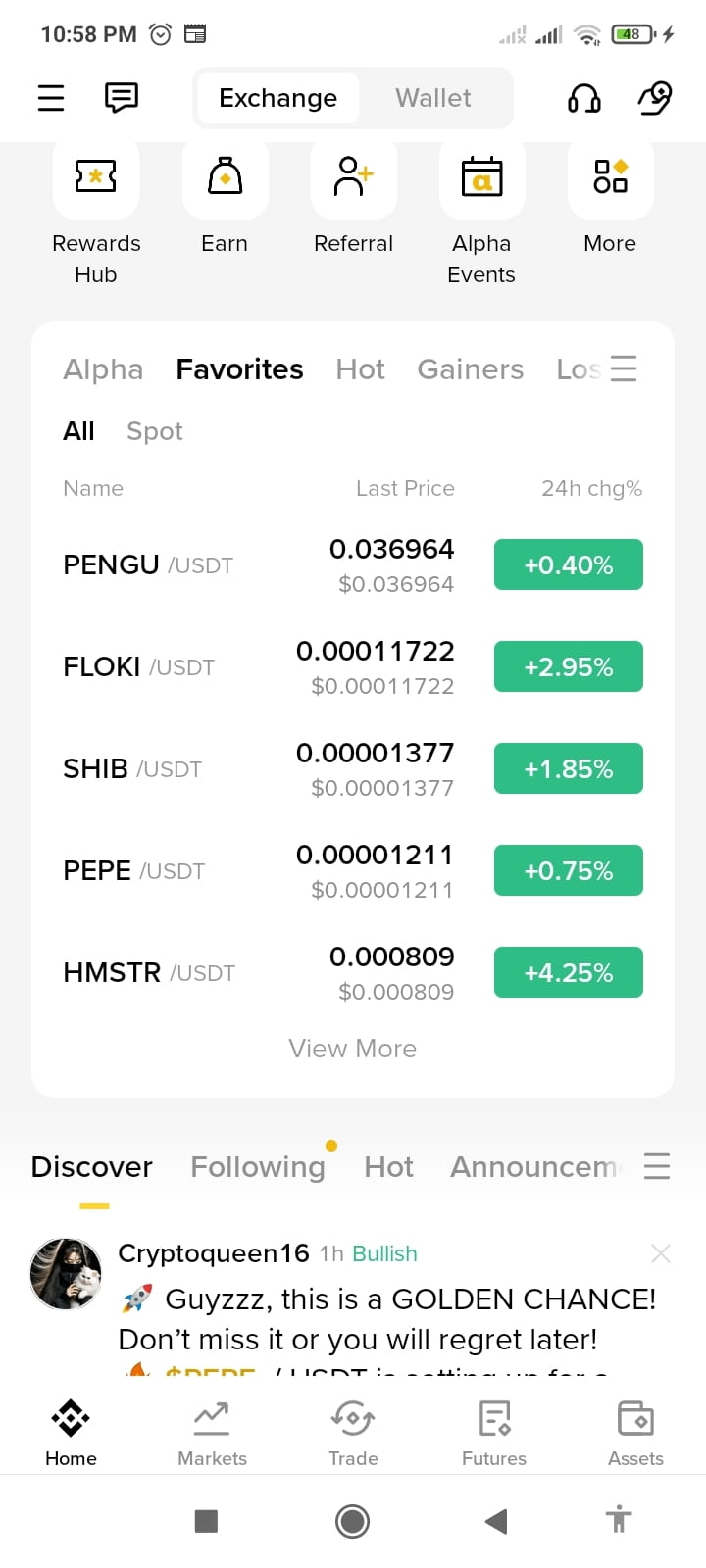Switch to the Wallet view

coord(432,98)
